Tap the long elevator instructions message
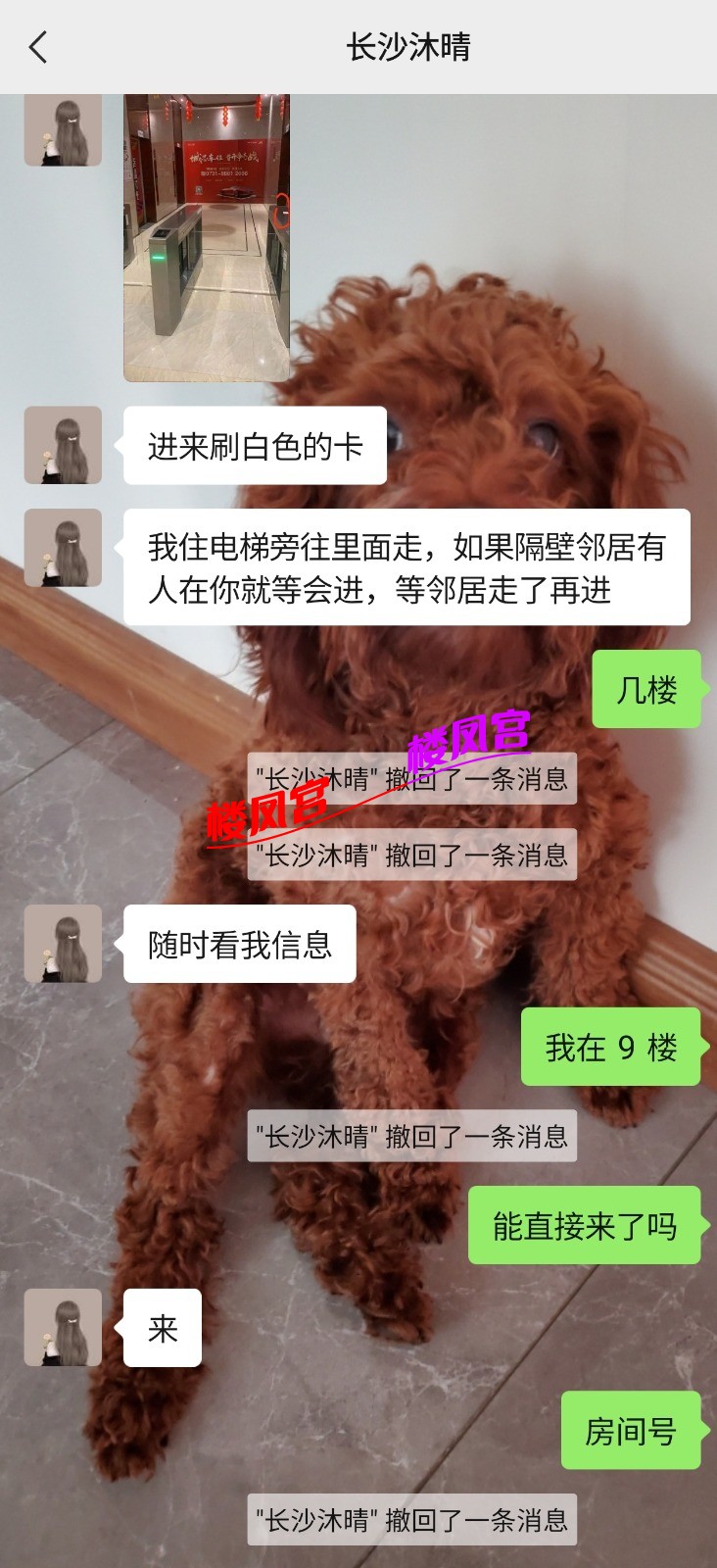Screen dimensions: 717x1568 (x=411, y=568)
